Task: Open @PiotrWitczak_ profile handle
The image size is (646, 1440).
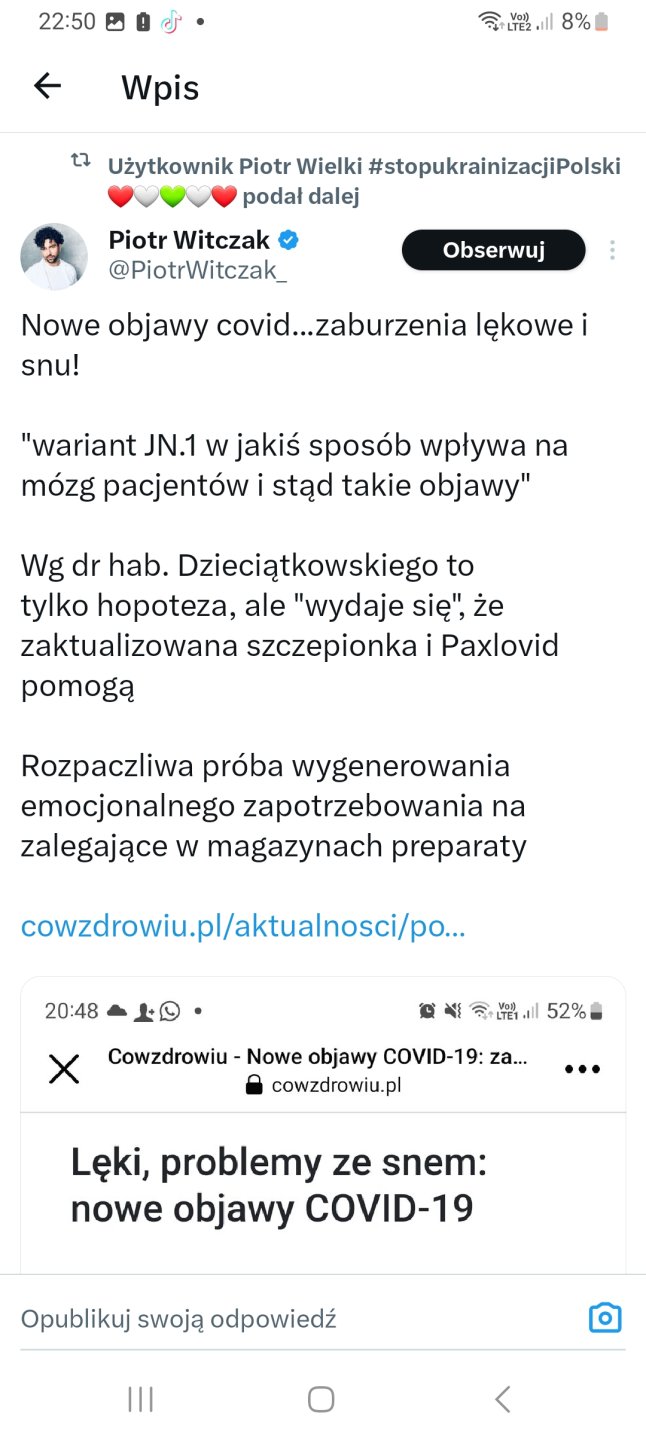Action: (x=197, y=271)
